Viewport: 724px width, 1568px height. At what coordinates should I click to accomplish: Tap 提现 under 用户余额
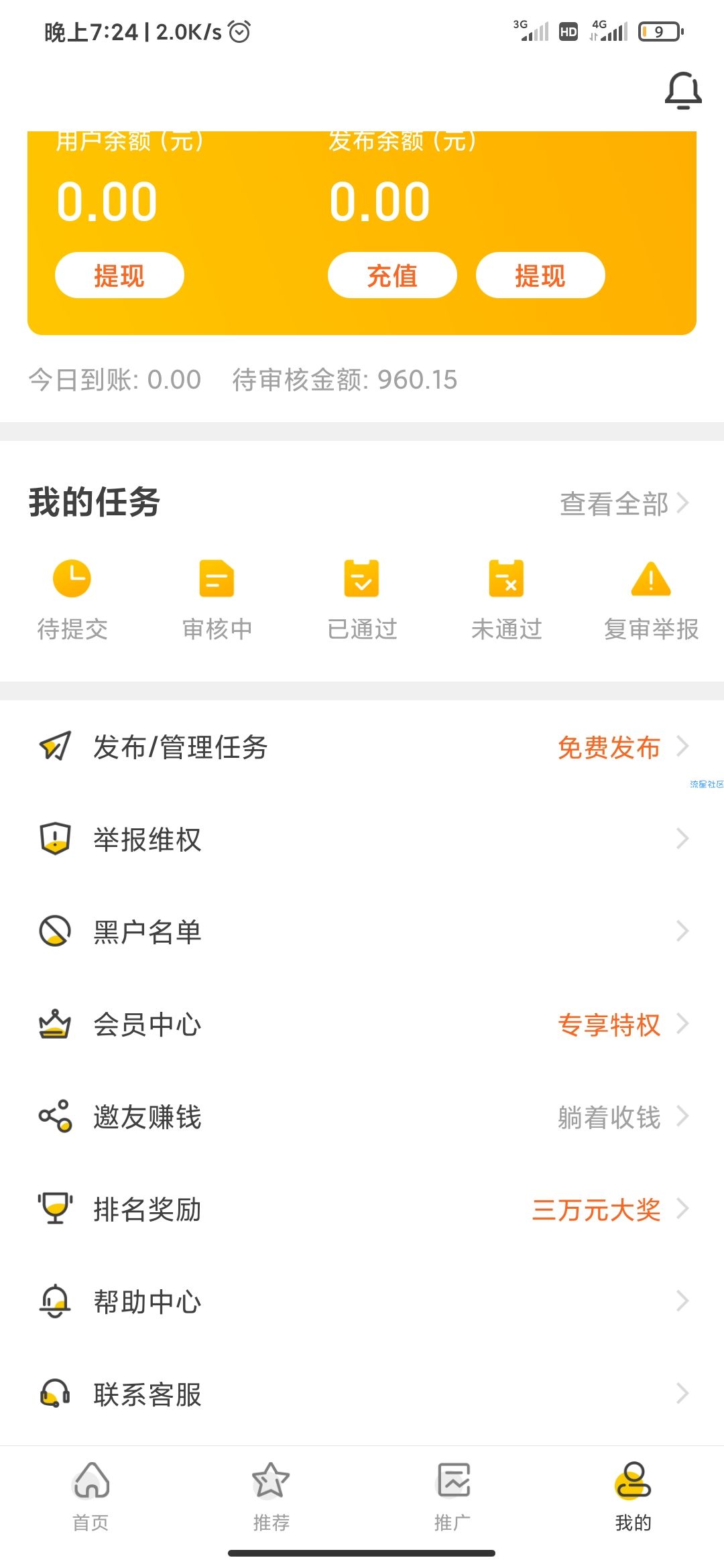pyautogui.click(x=119, y=275)
